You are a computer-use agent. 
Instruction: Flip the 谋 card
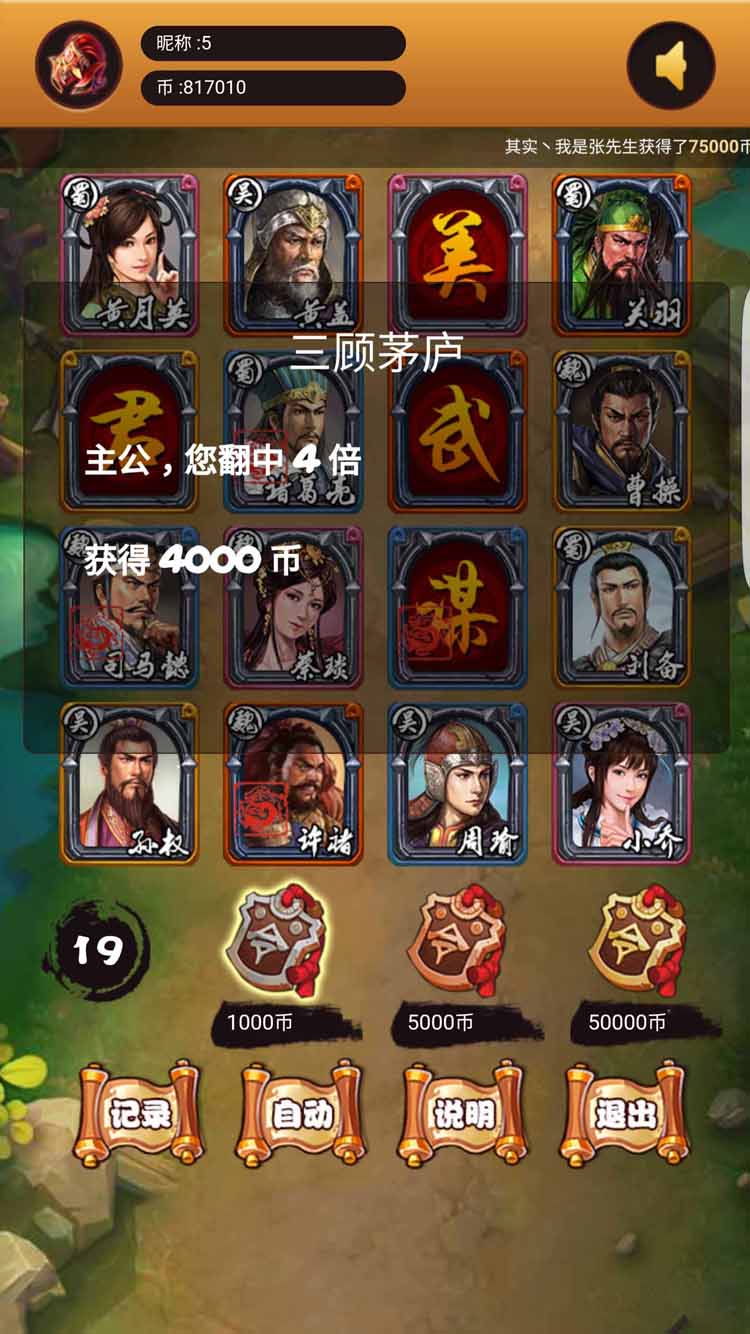point(457,608)
